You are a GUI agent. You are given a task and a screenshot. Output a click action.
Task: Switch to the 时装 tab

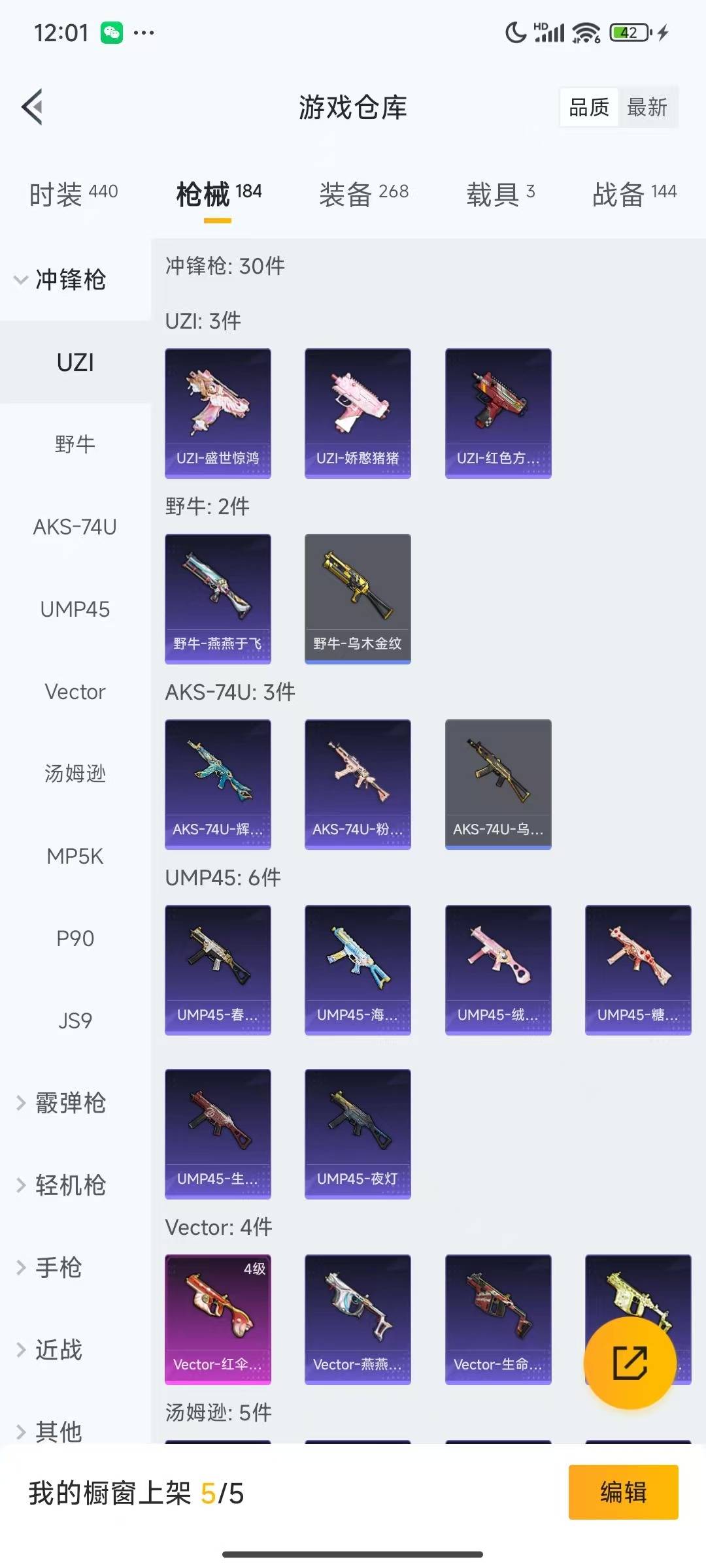click(x=73, y=193)
